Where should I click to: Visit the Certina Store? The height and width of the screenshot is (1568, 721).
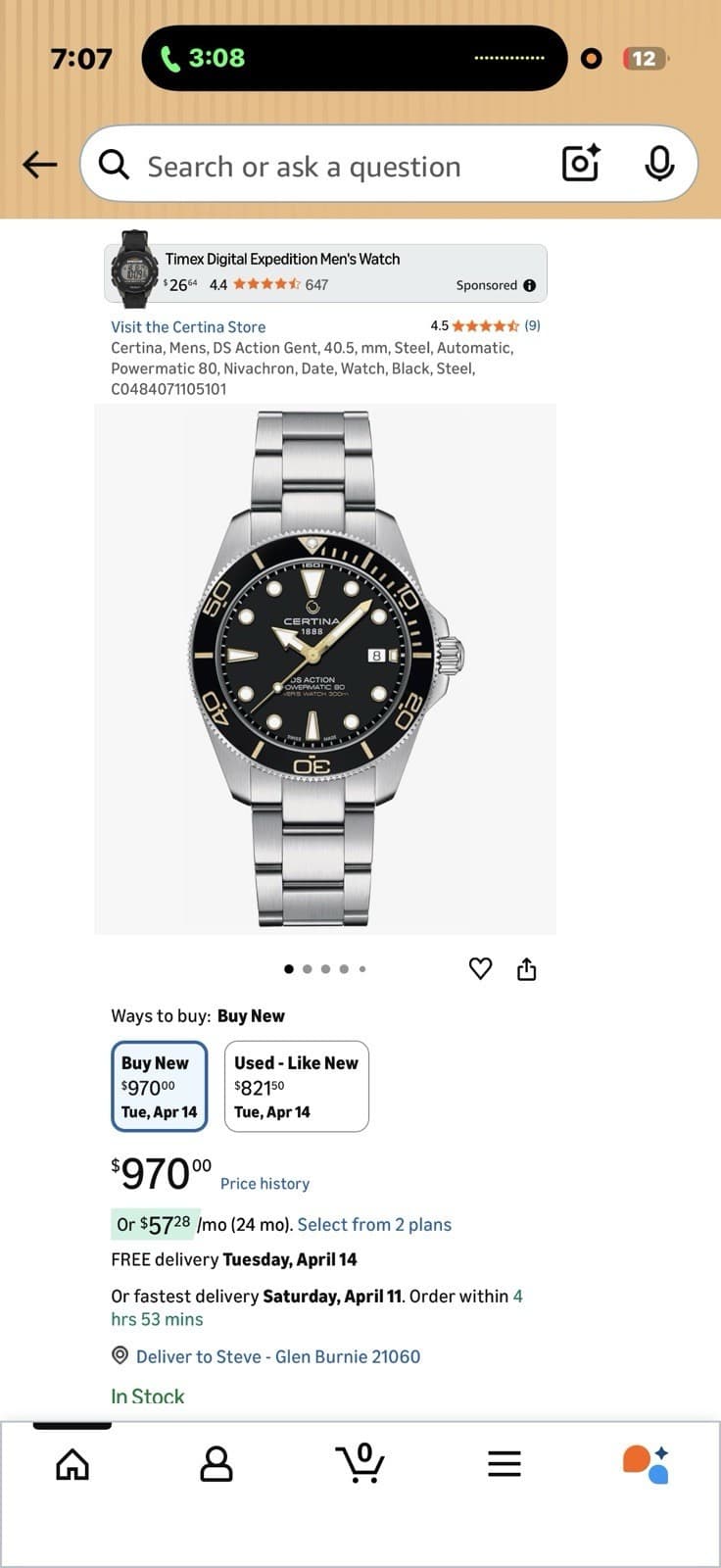pyautogui.click(x=187, y=326)
